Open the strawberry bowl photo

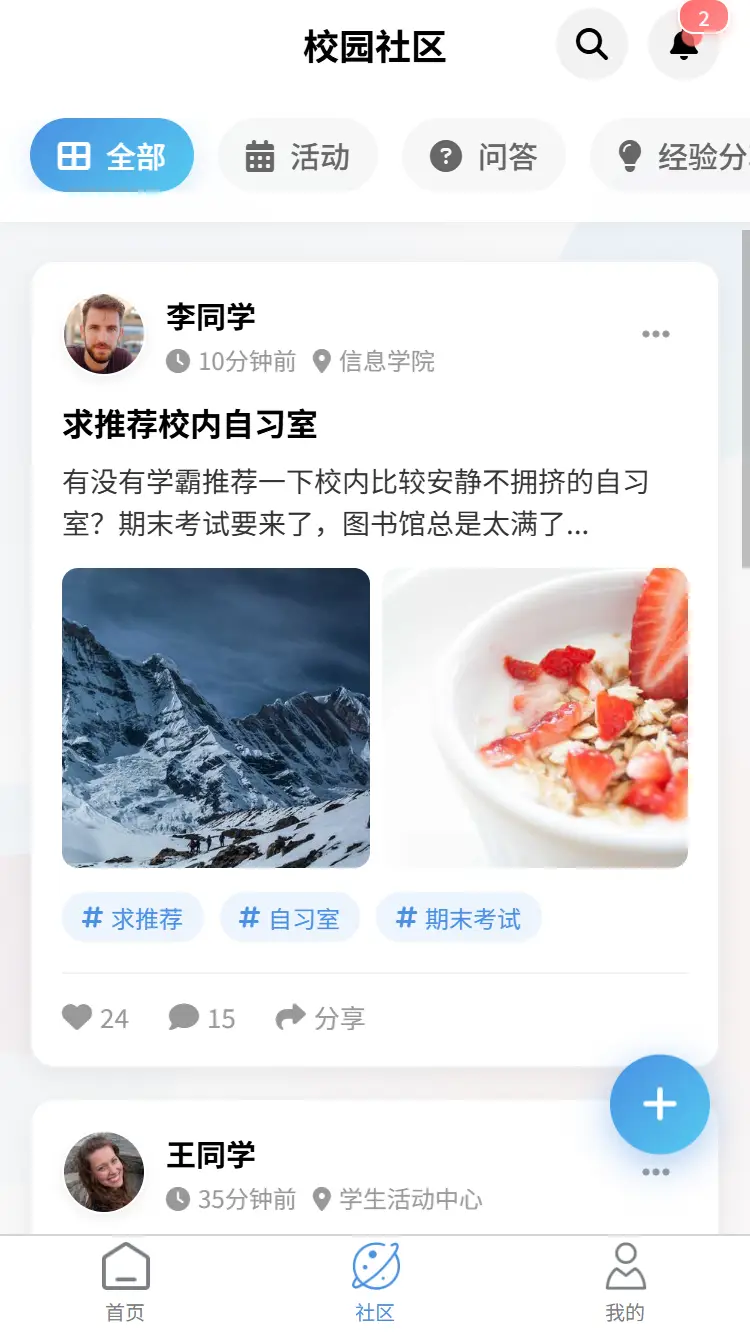[535, 718]
